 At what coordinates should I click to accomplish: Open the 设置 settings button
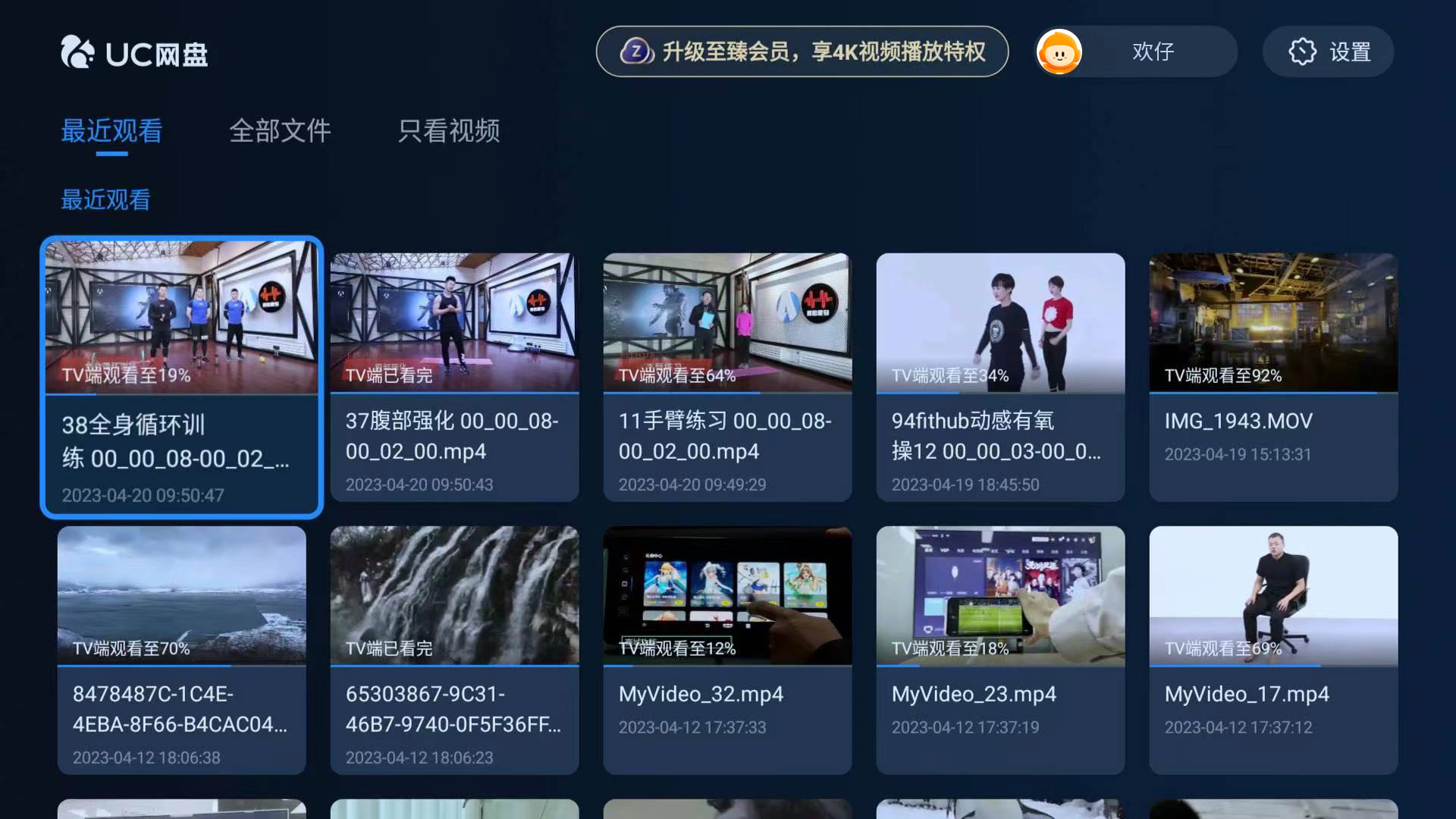[x=1328, y=52]
